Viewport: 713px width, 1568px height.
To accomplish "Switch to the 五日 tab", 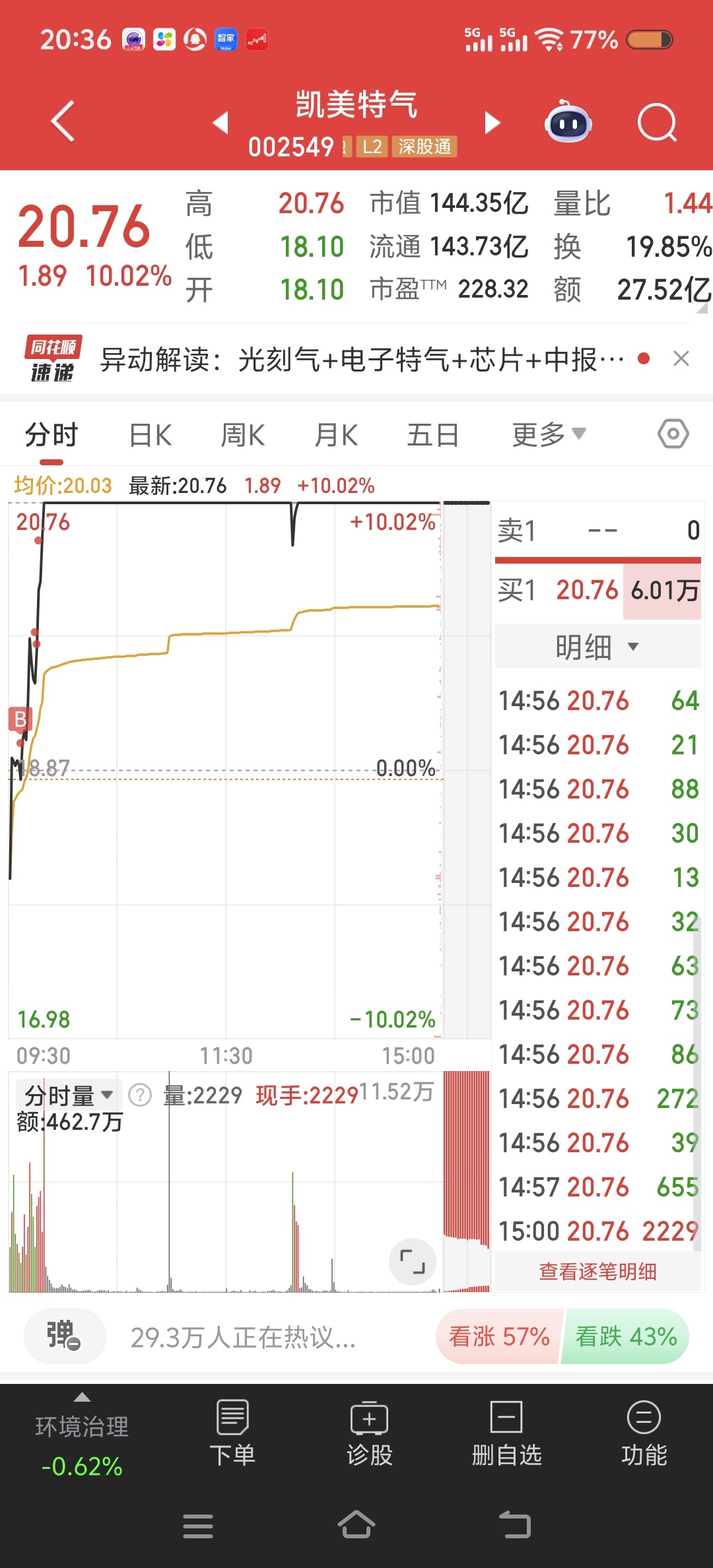I will 433,436.
